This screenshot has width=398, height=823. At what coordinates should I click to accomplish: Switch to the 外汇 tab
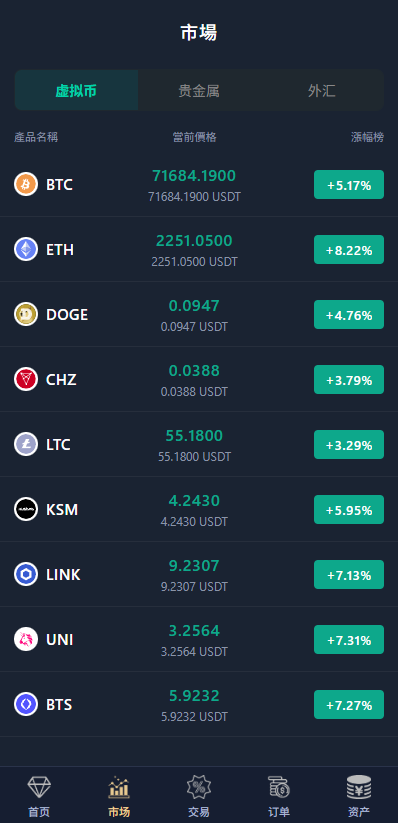point(322,90)
